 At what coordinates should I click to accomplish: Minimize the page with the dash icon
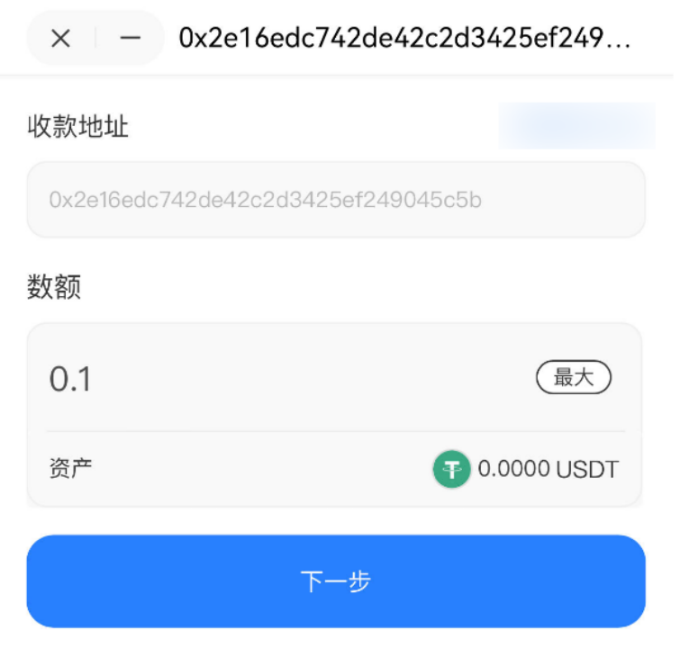tap(129, 38)
